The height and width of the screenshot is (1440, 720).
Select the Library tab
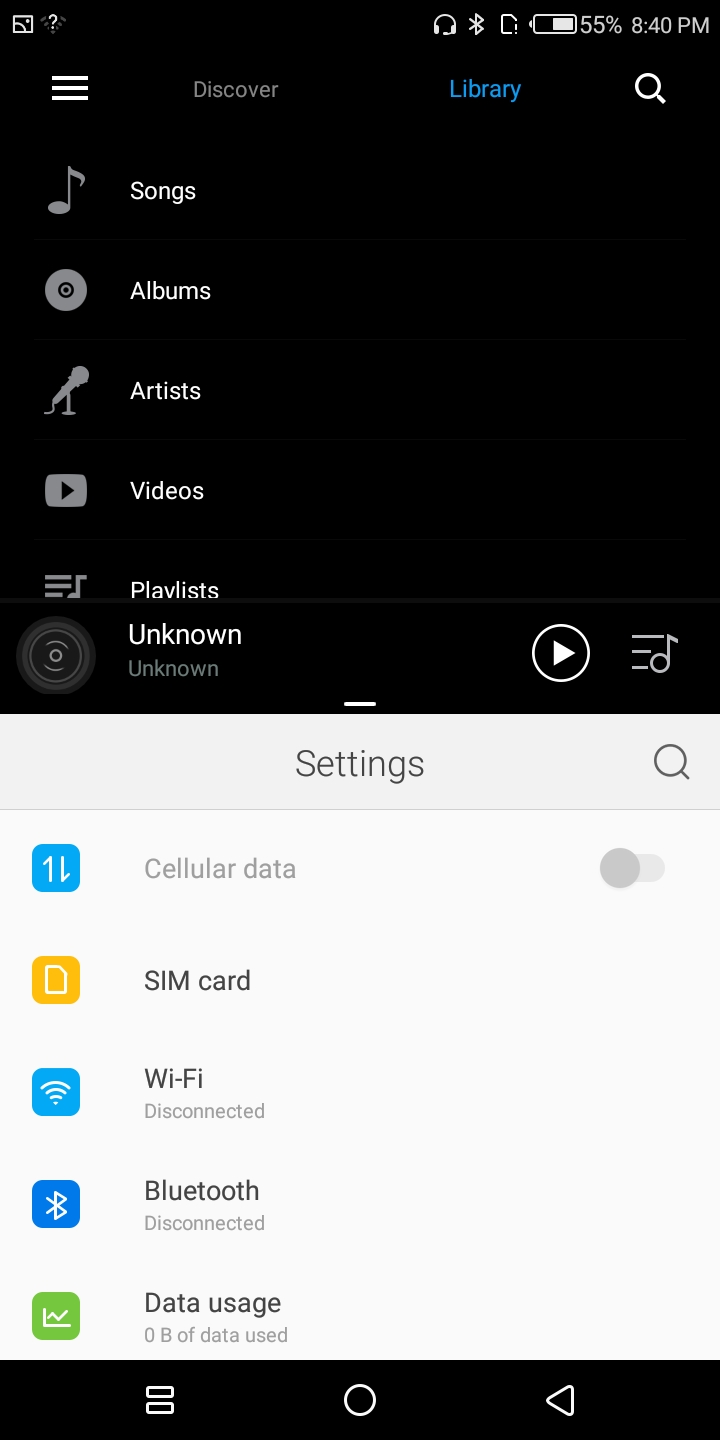tap(485, 89)
